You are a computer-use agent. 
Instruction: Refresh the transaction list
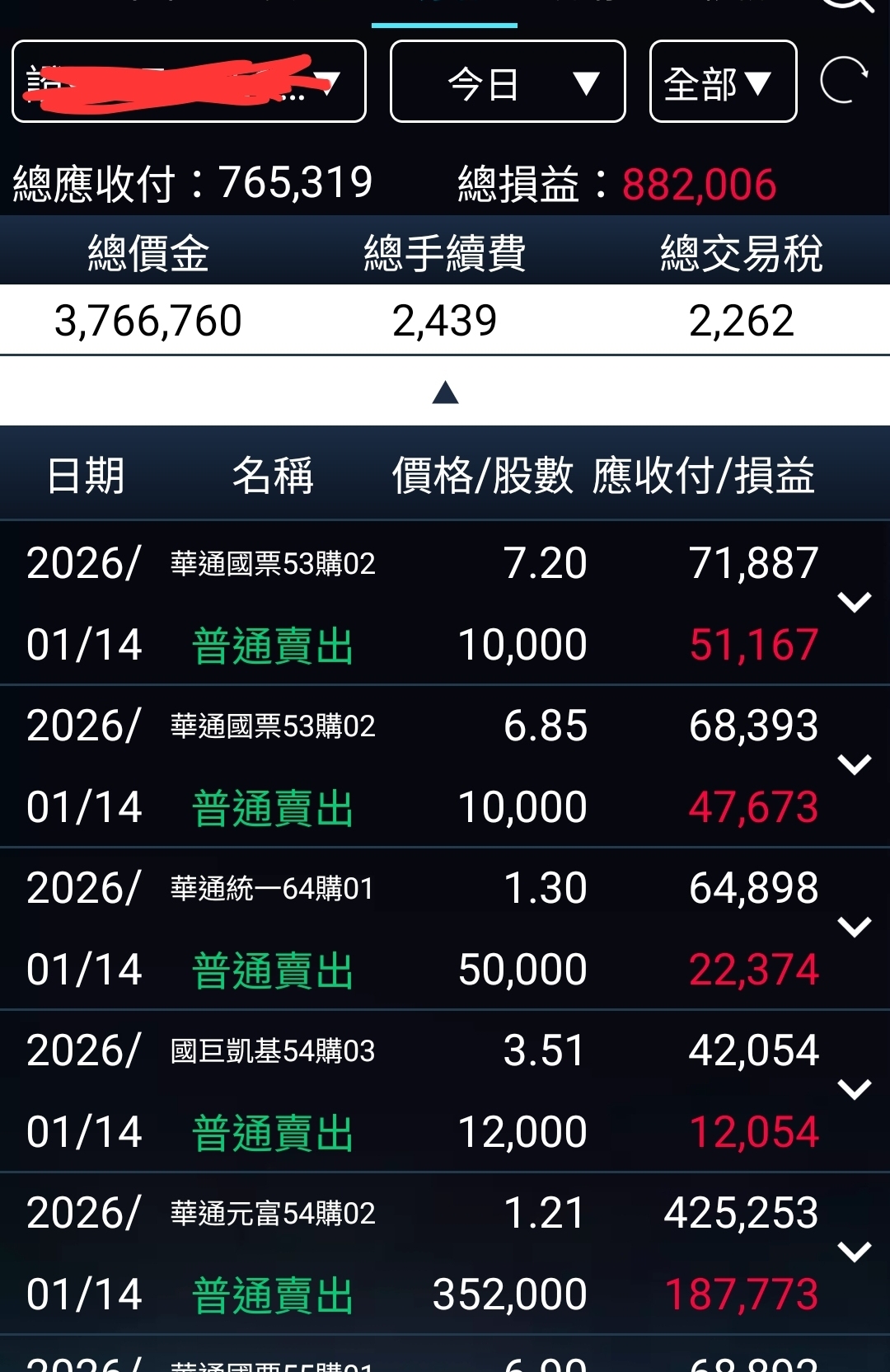click(x=844, y=80)
